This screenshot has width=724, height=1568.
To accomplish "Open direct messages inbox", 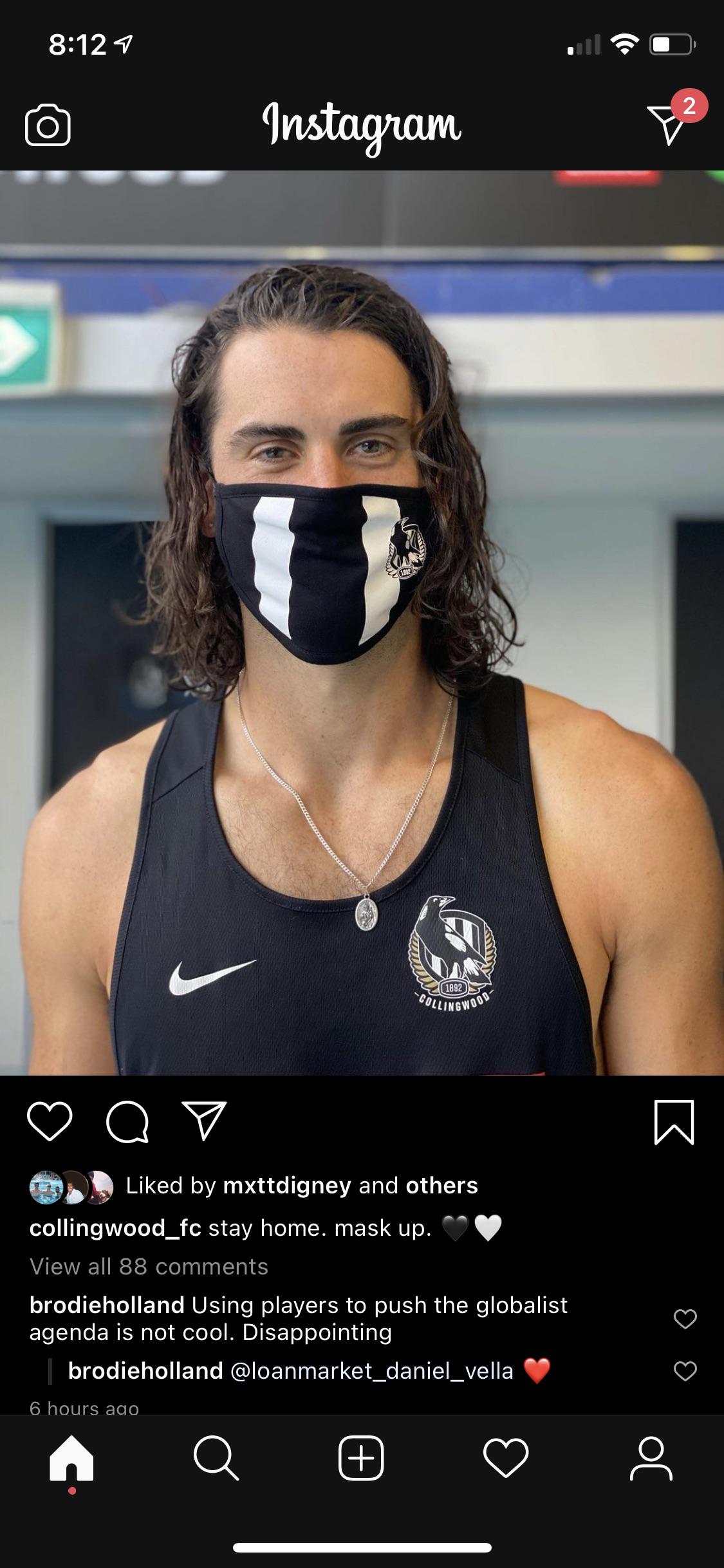I will coord(667,124).
